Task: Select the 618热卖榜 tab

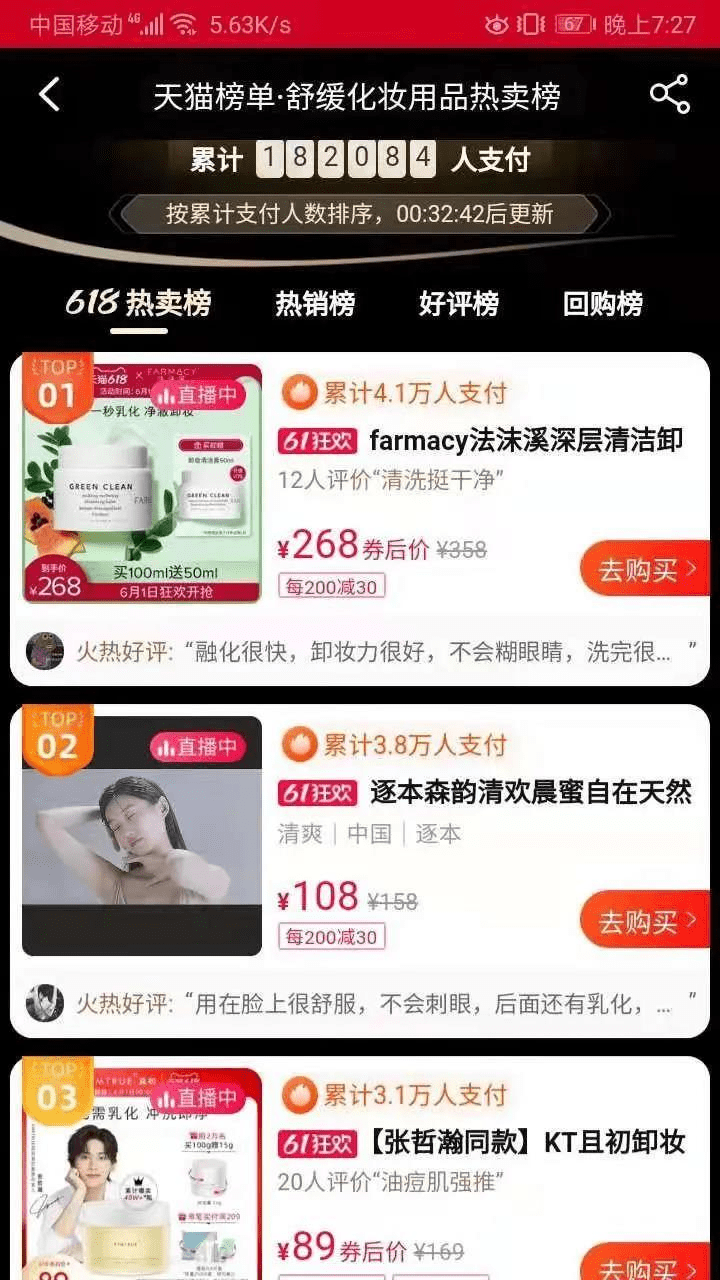Action: click(x=139, y=303)
